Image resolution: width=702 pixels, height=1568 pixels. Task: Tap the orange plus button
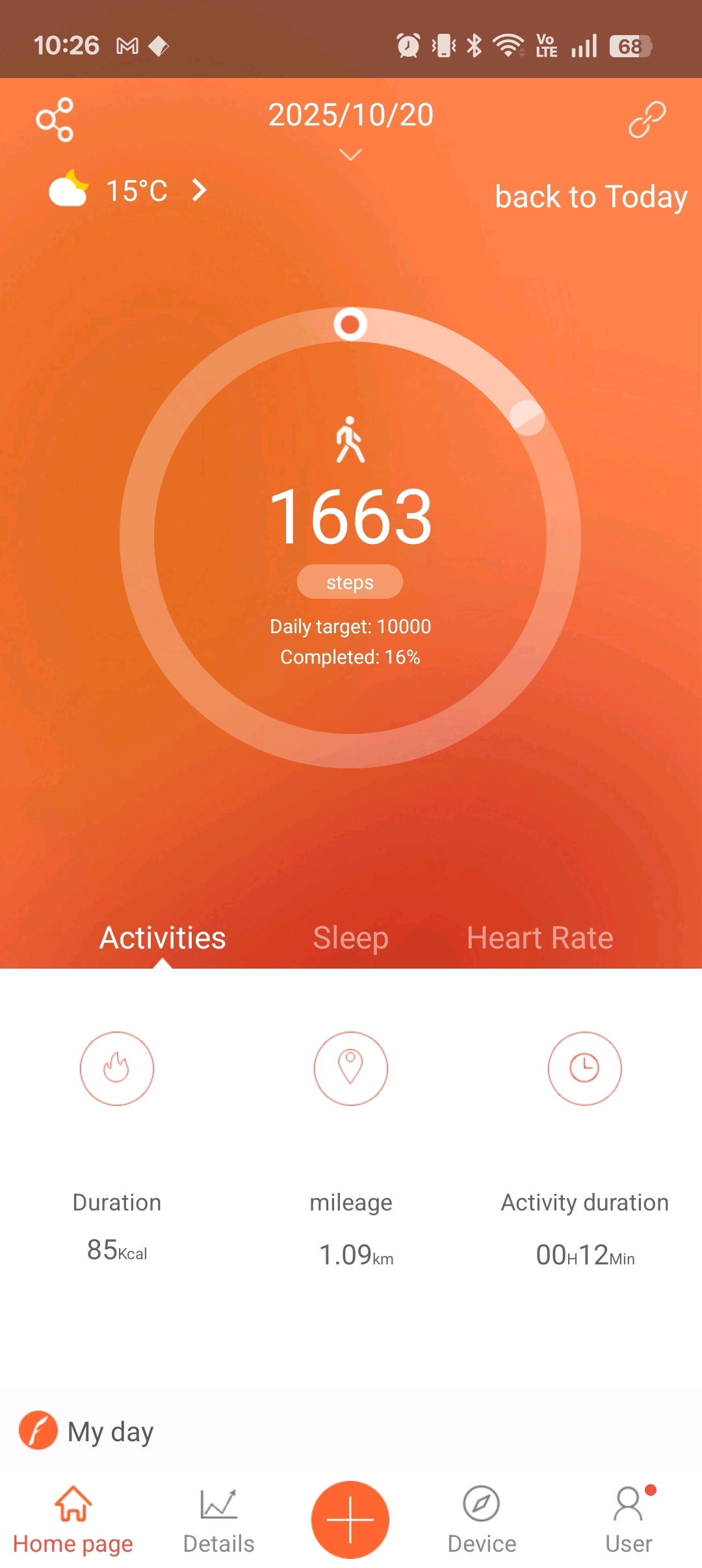point(350,1519)
